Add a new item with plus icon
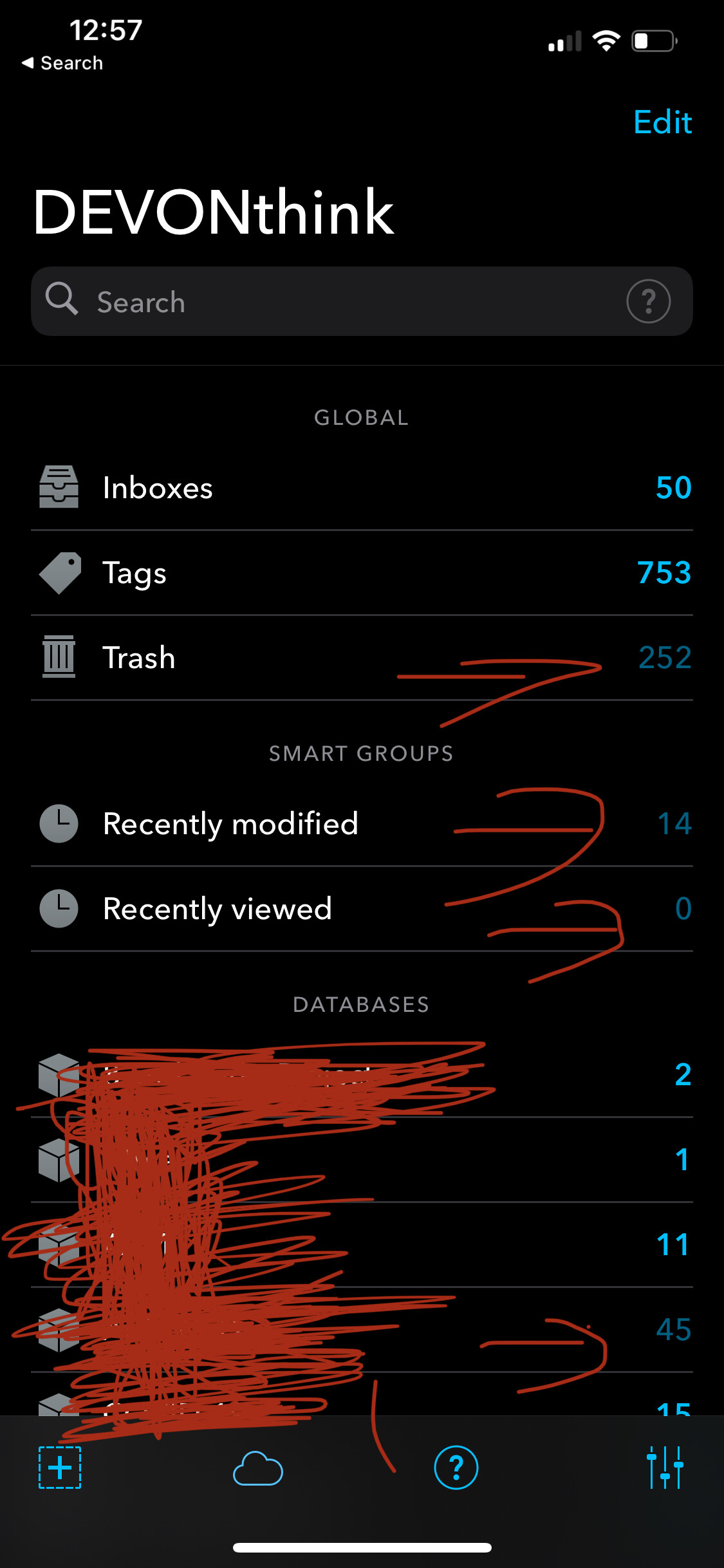This screenshot has width=724, height=1568. click(60, 1468)
